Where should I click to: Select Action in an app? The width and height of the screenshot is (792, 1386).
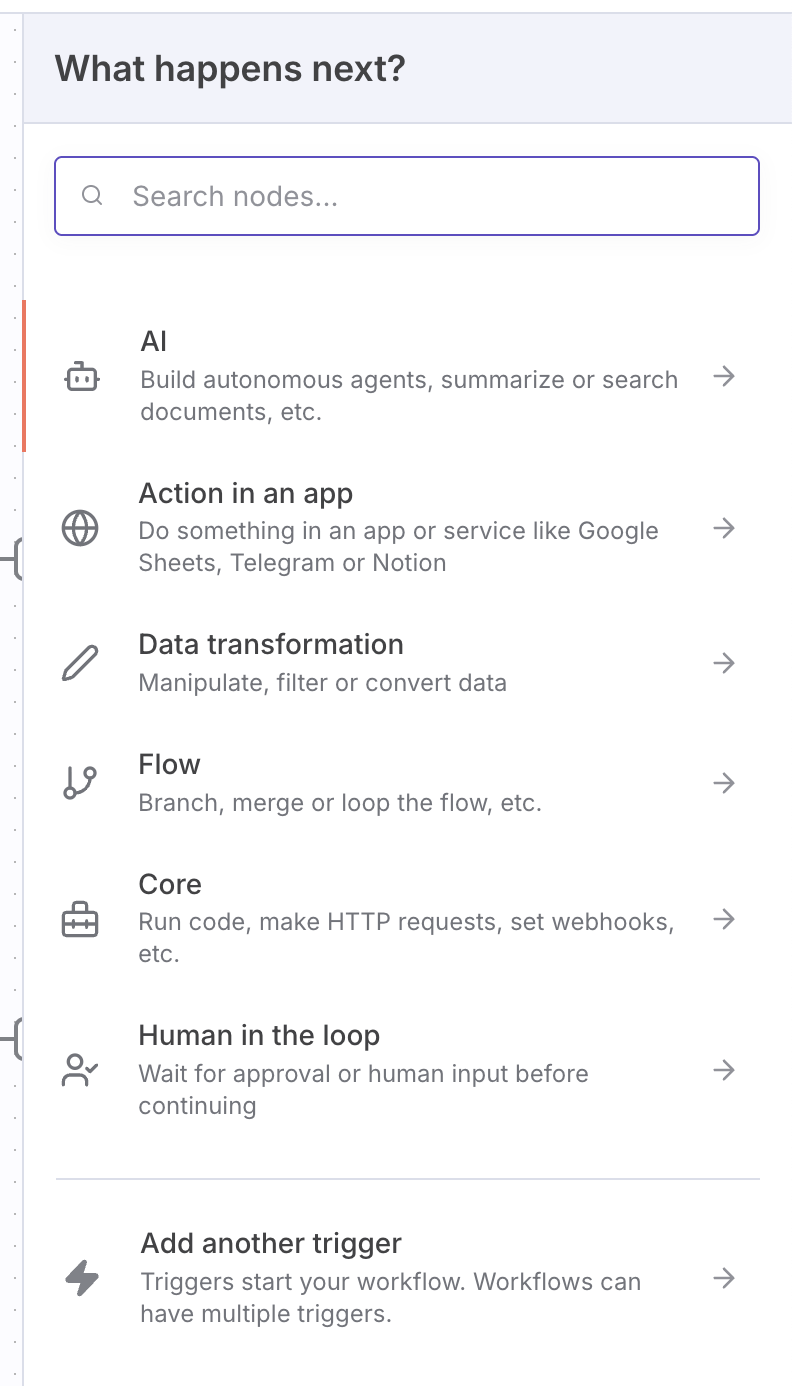[400, 527]
